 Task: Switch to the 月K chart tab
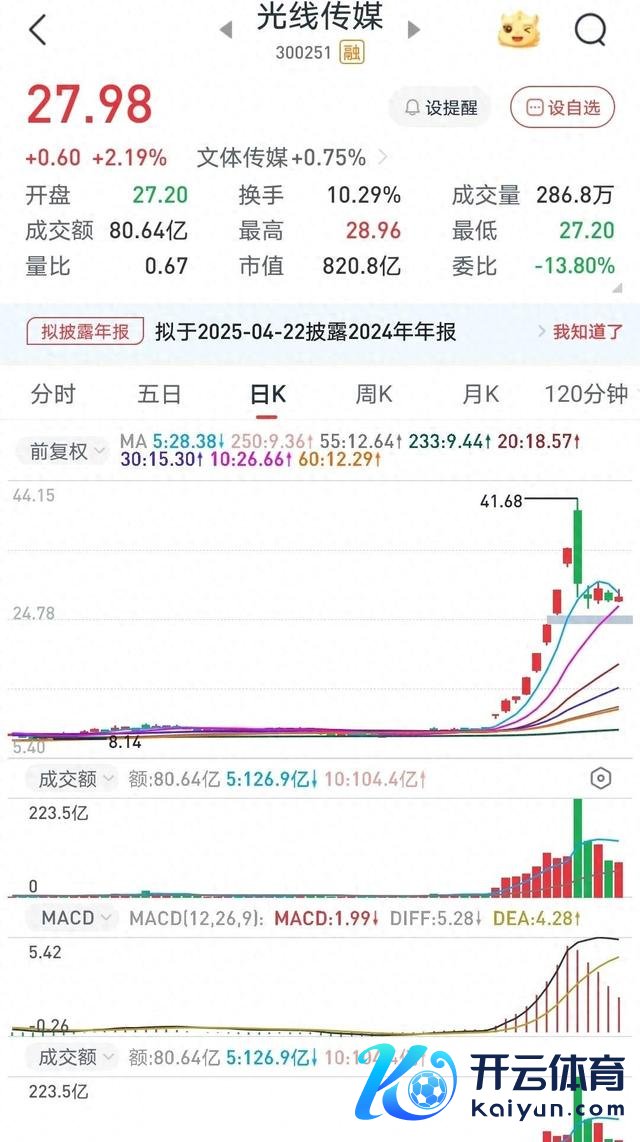479,394
